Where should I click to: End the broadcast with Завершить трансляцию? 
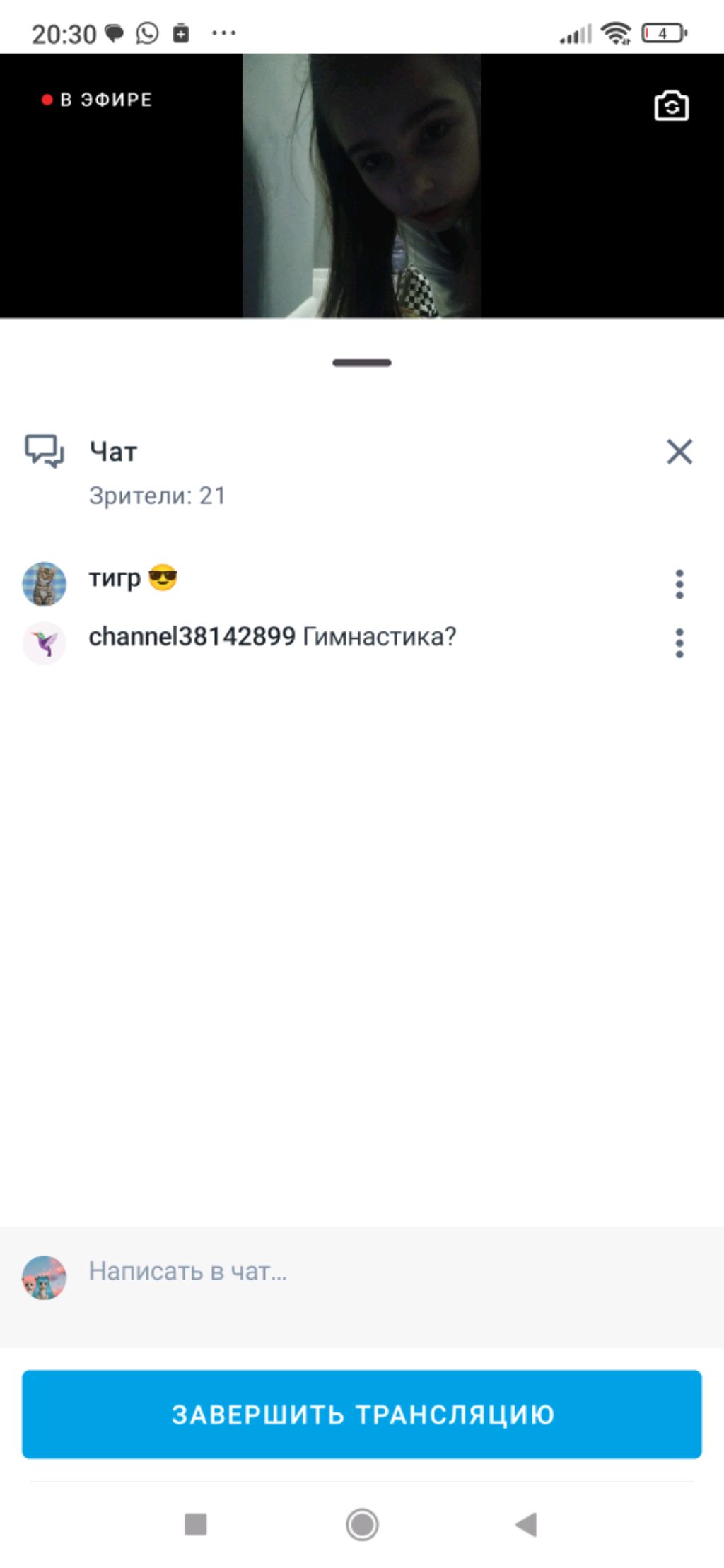coord(362,1415)
